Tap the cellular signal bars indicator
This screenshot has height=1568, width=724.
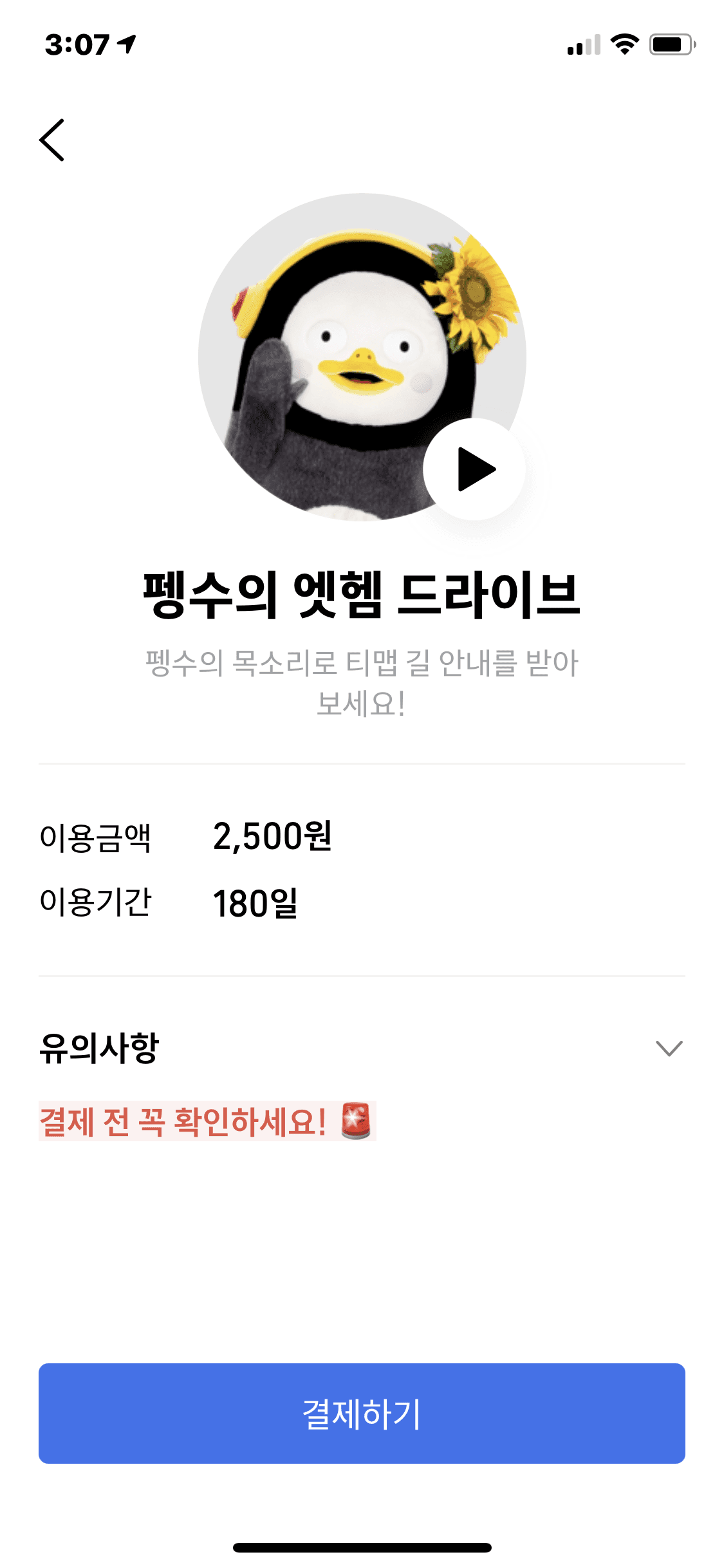tap(582, 45)
